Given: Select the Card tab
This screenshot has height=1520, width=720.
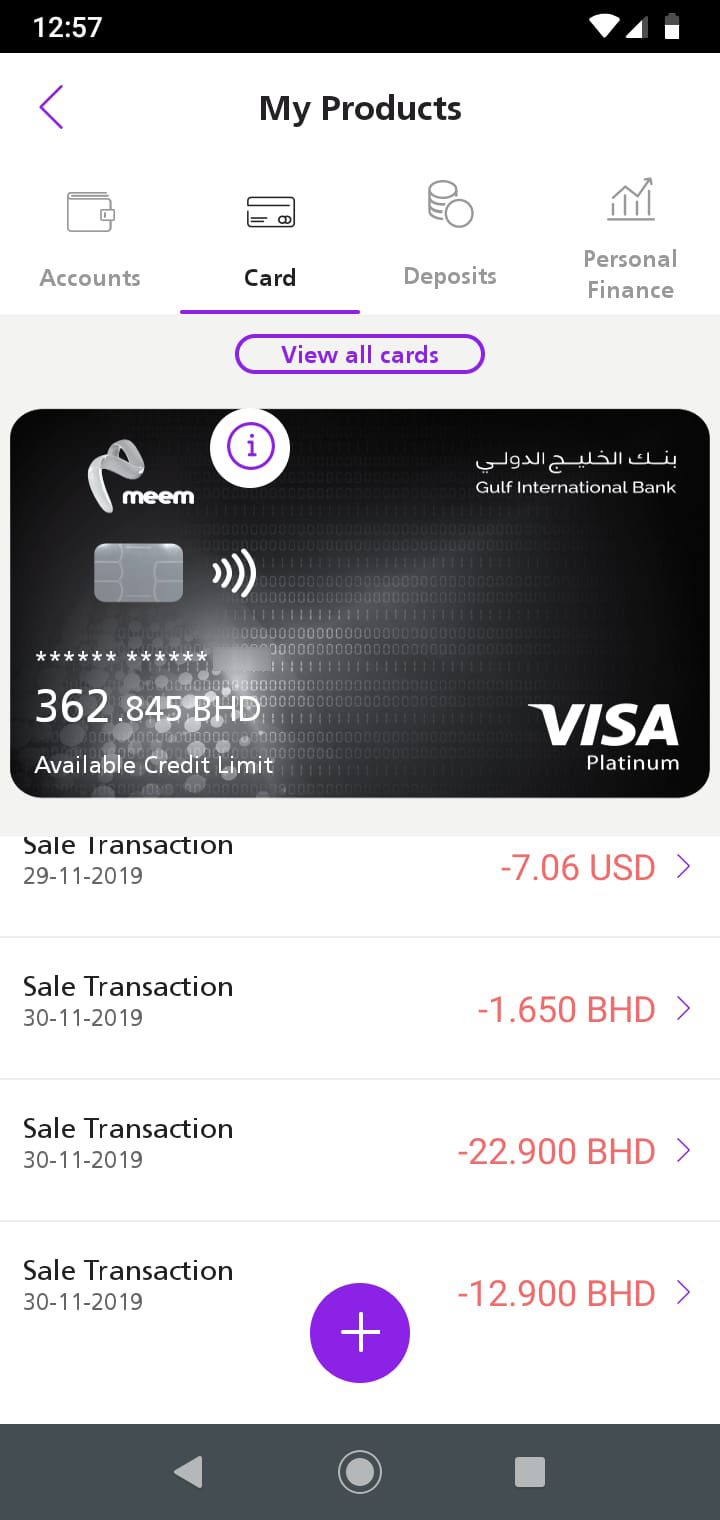Looking at the screenshot, I should pyautogui.click(x=270, y=240).
